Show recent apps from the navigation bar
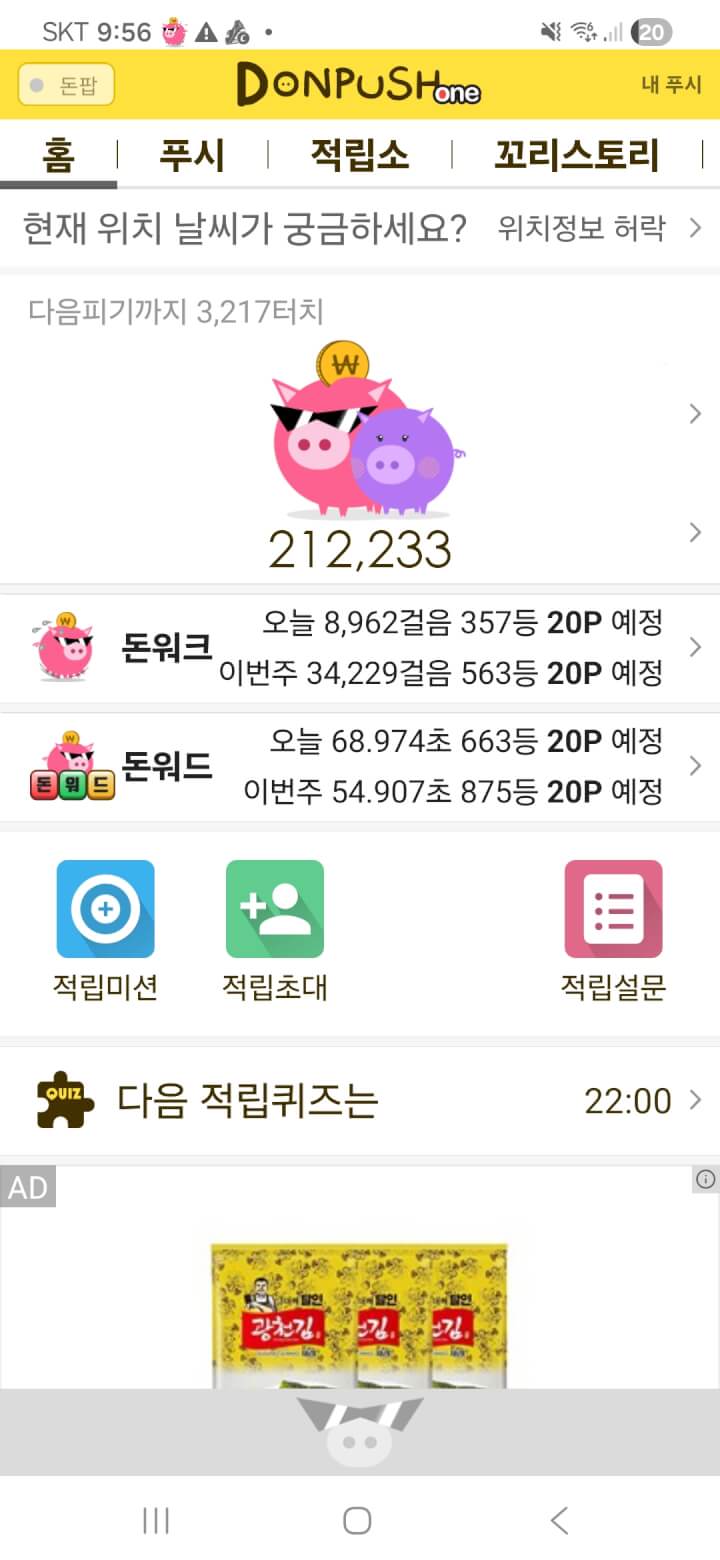Viewport: 720px width, 1560px height. point(156,1521)
